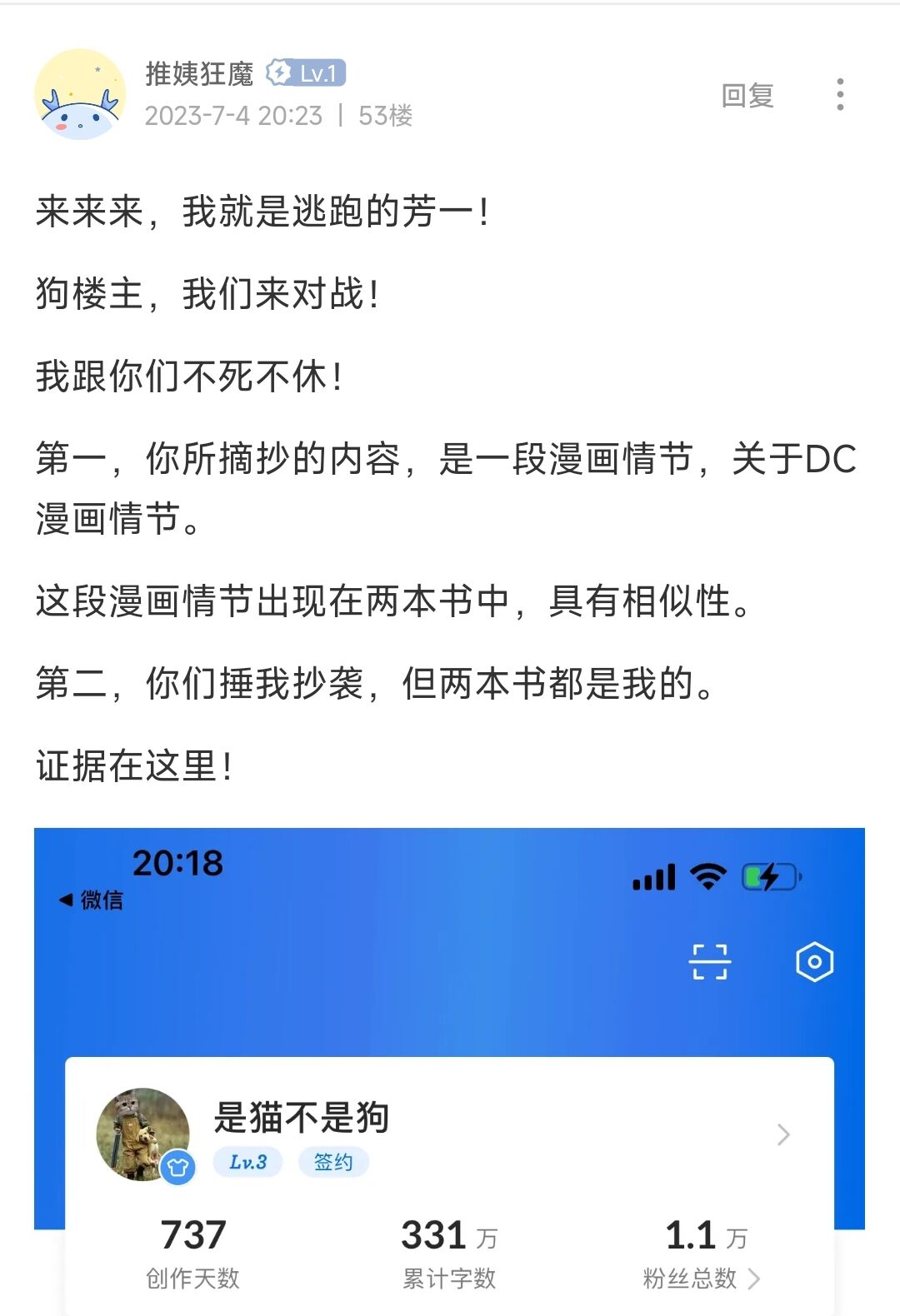Click 回复 to reply to this post
The width and height of the screenshot is (900, 1316).
click(x=747, y=94)
